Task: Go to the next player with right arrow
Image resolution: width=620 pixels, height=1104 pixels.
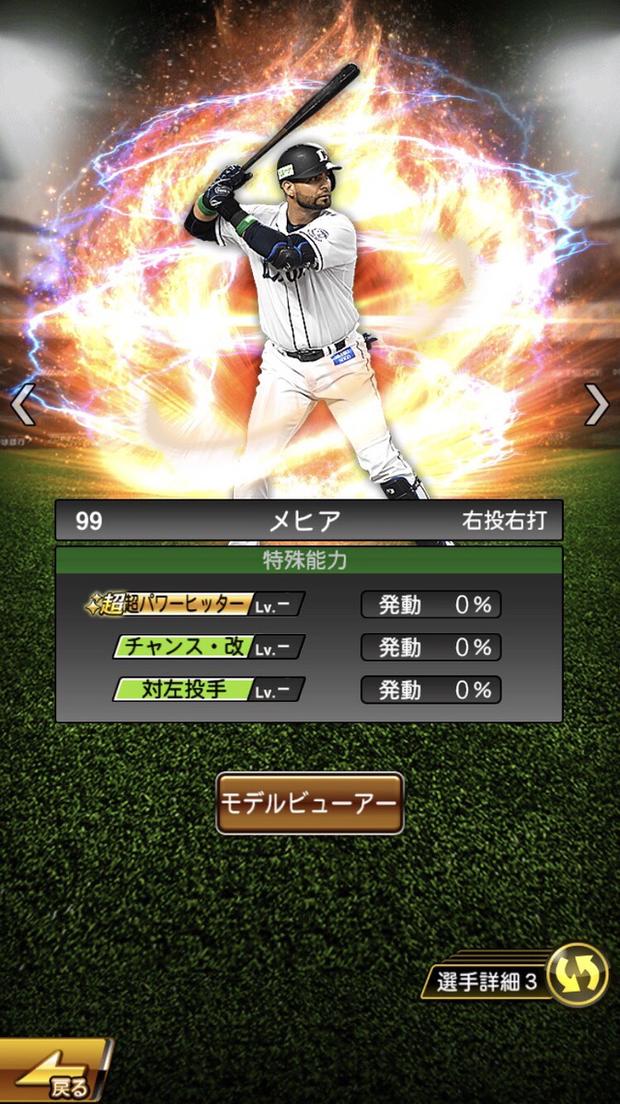Action: coord(597,405)
